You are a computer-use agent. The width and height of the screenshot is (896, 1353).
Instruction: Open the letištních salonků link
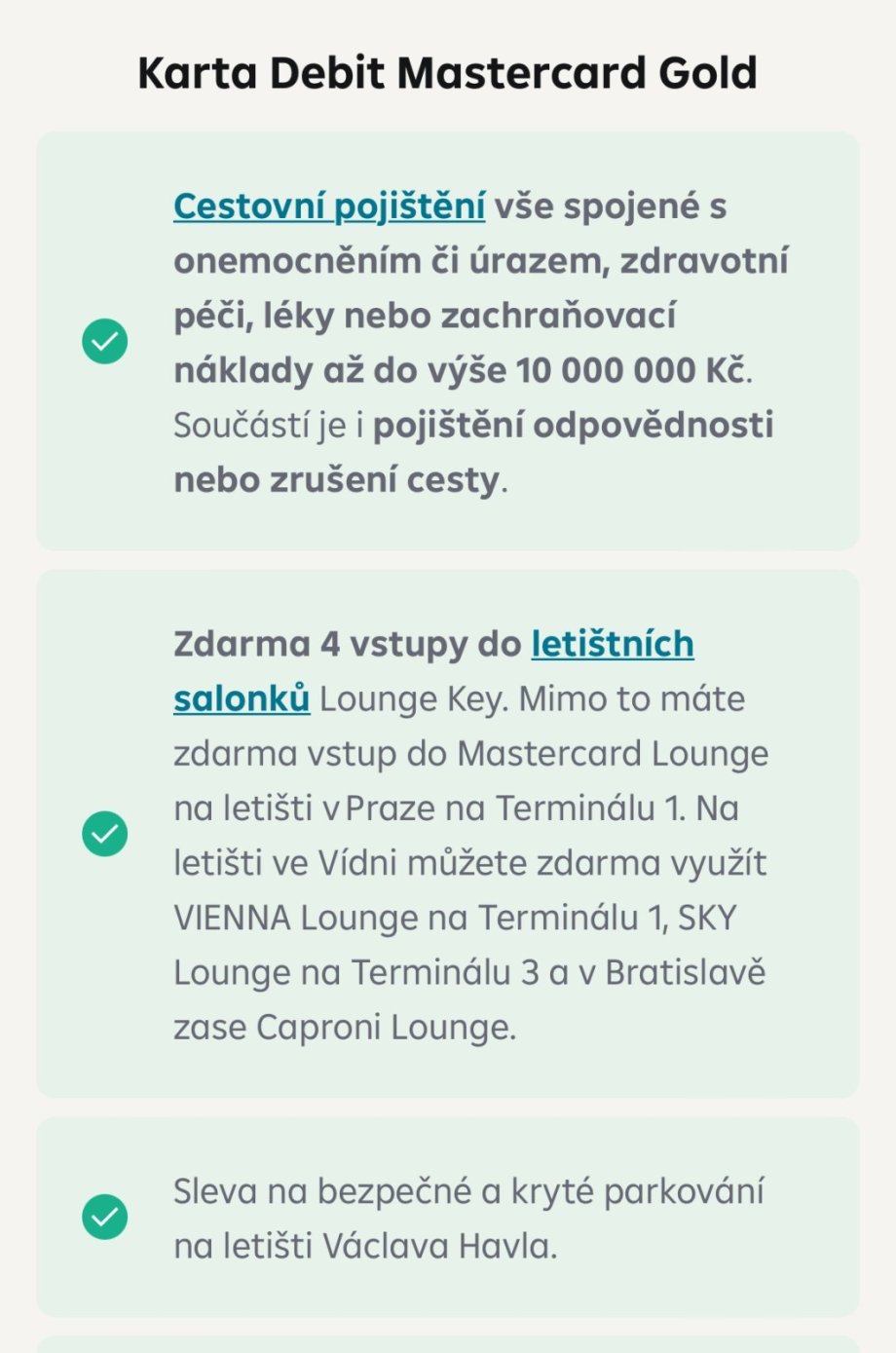coord(612,645)
